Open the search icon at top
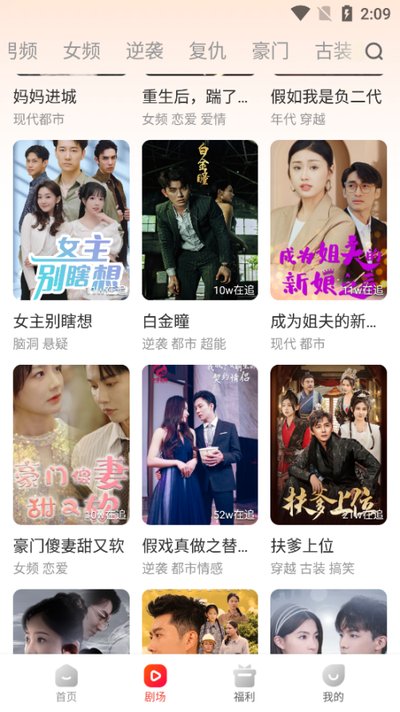The height and width of the screenshot is (712, 400). (x=374, y=51)
